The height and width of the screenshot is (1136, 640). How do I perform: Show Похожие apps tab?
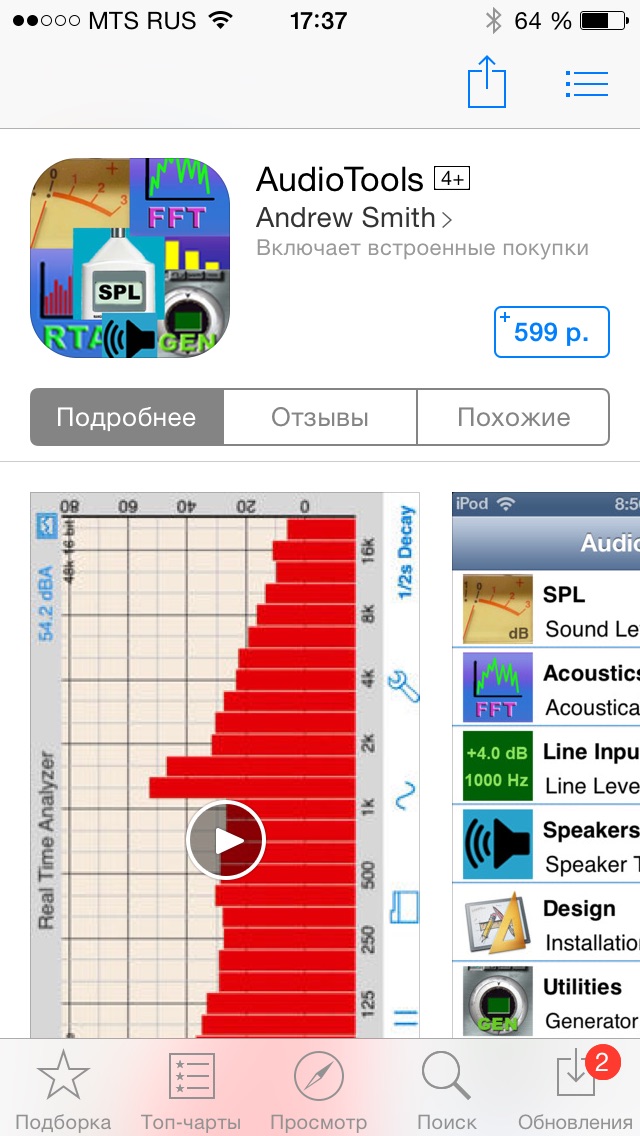point(513,417)
